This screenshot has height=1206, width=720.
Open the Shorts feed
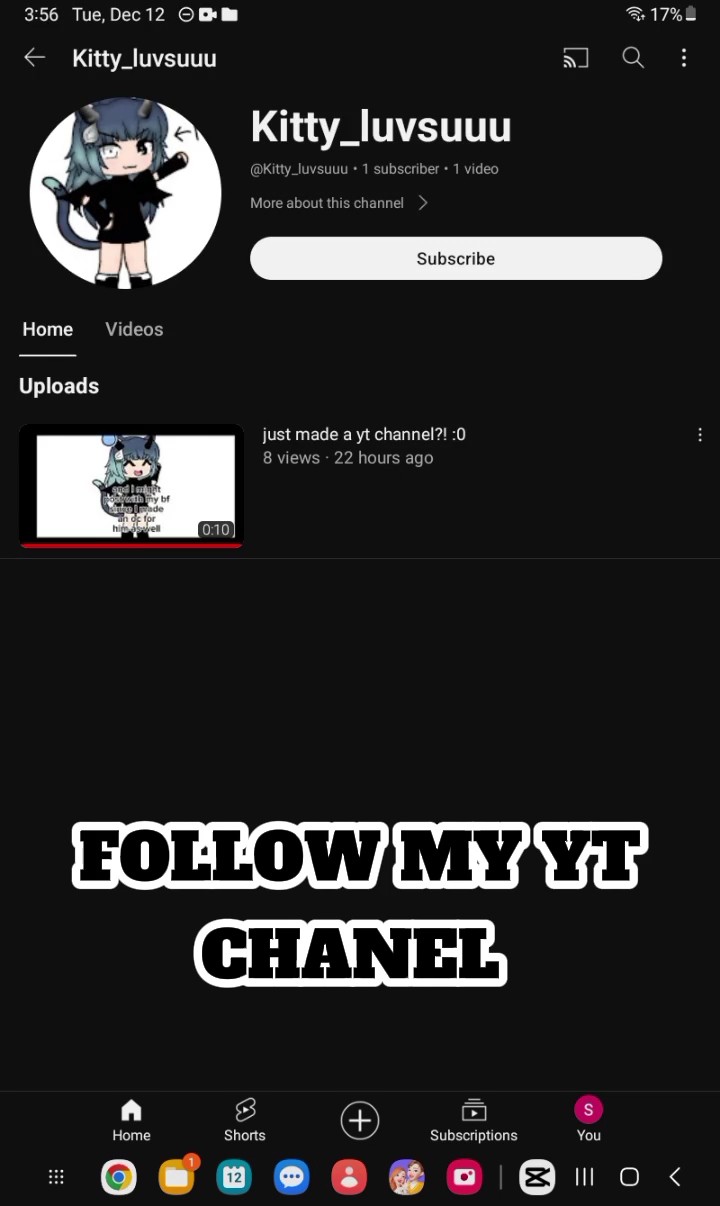coord(245,1120)
